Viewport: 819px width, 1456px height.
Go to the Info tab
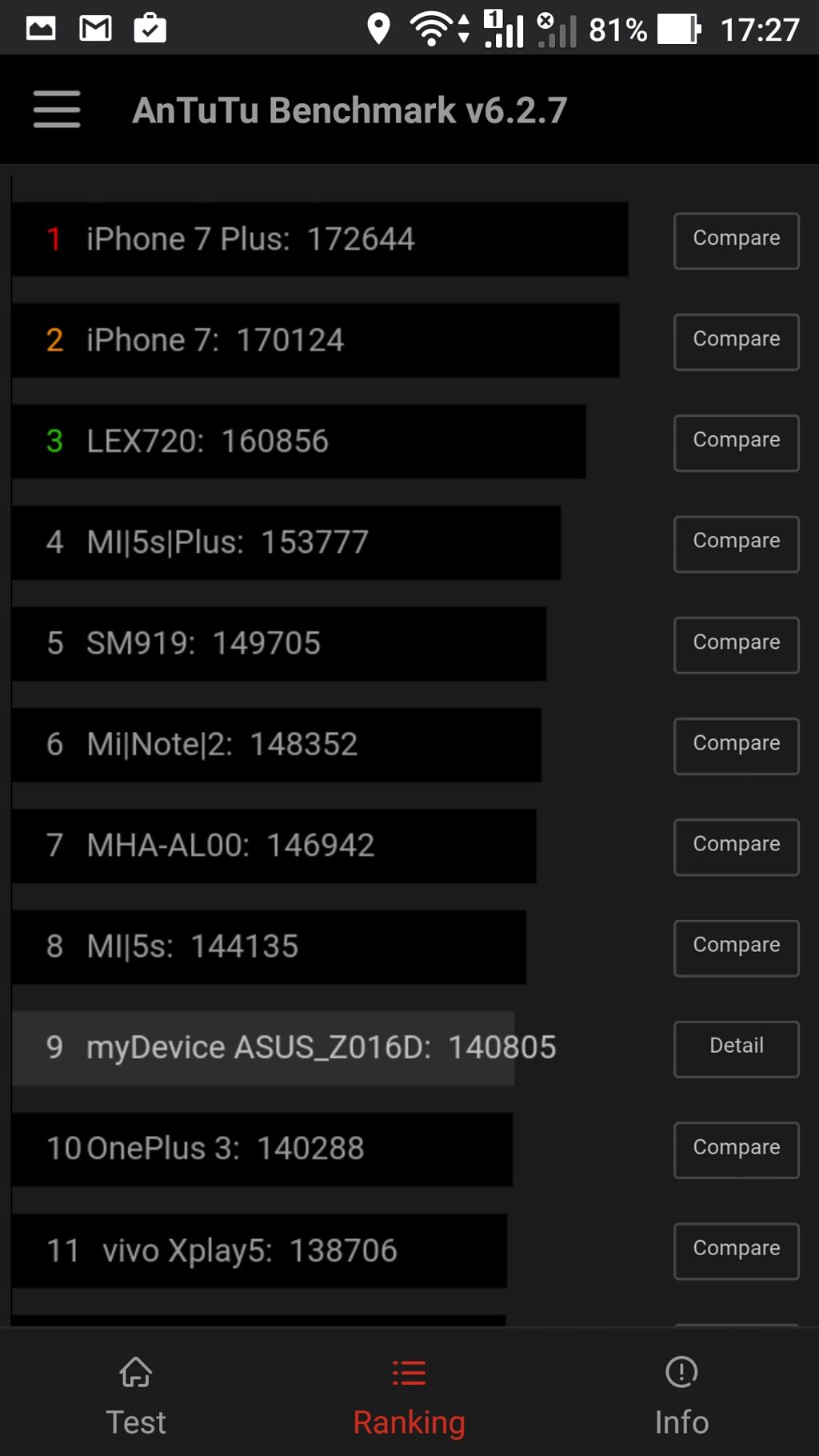point(681,1397)
